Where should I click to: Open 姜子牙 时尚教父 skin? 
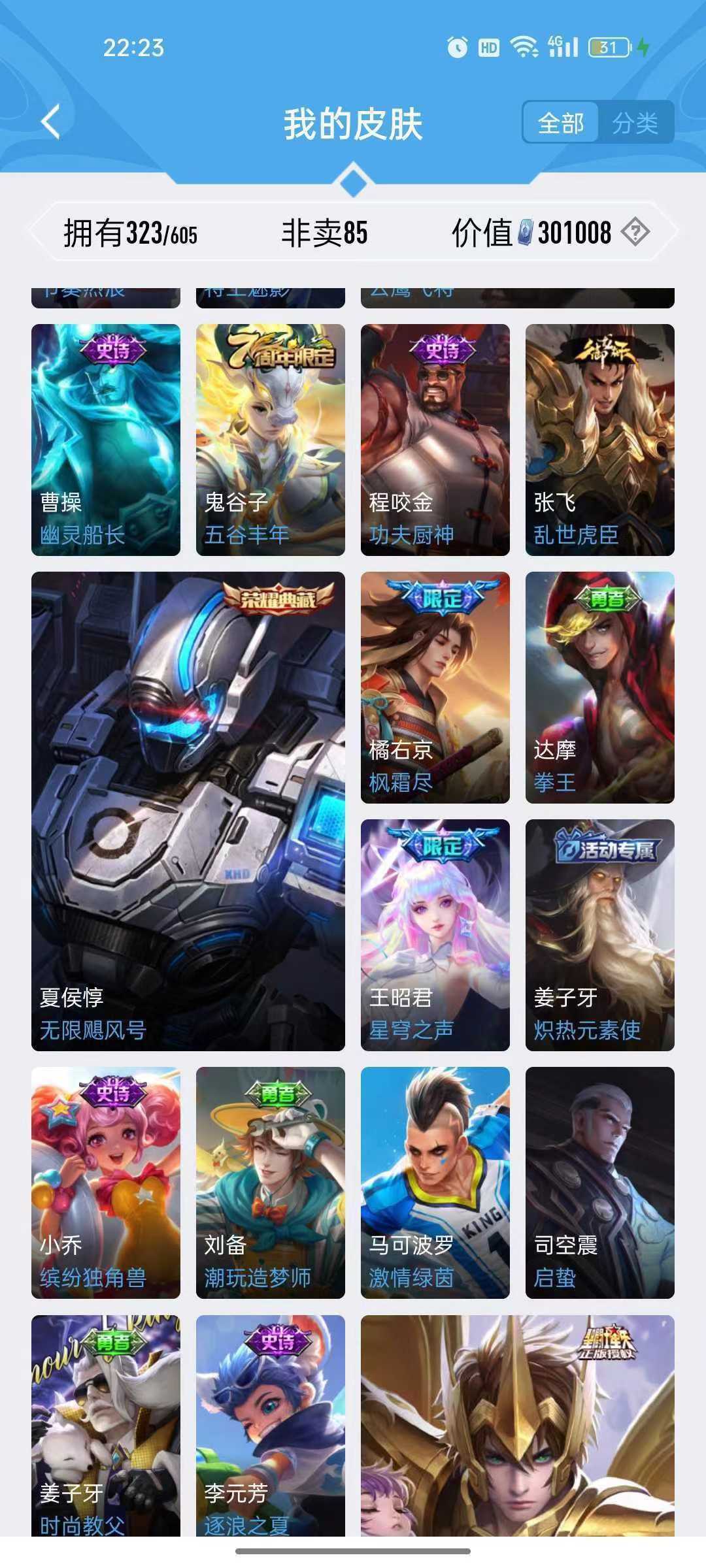[x=106, y=1424]
